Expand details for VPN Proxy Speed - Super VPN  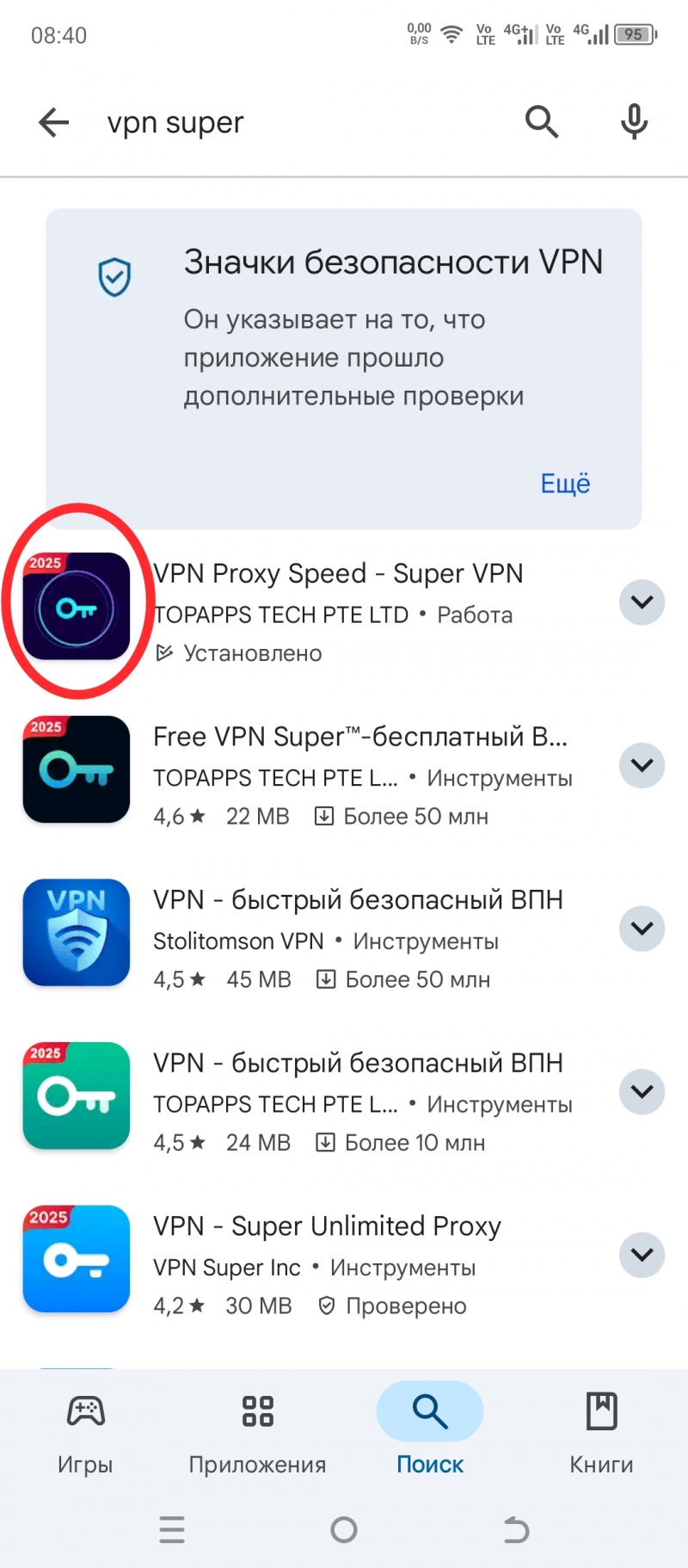[x=642, y=602]
